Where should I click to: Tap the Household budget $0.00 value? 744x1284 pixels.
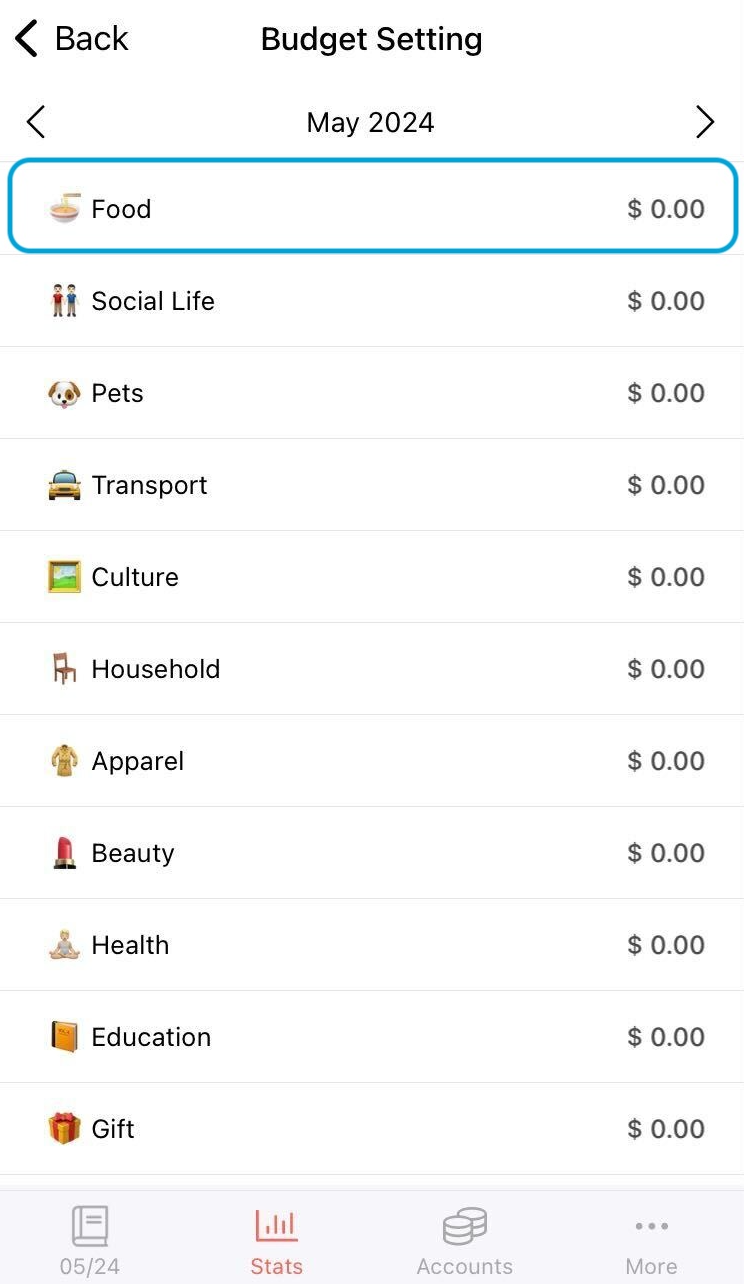(666, 669)
